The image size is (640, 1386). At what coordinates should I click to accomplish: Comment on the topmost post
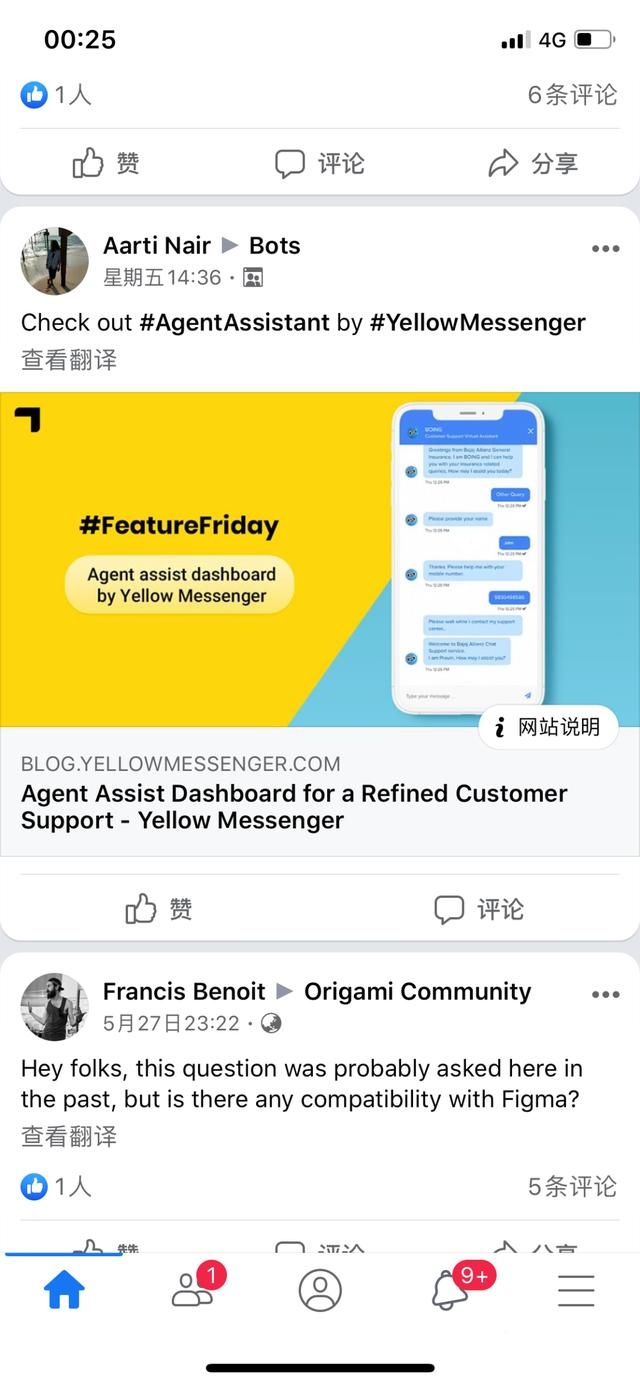tap(320, 163)
